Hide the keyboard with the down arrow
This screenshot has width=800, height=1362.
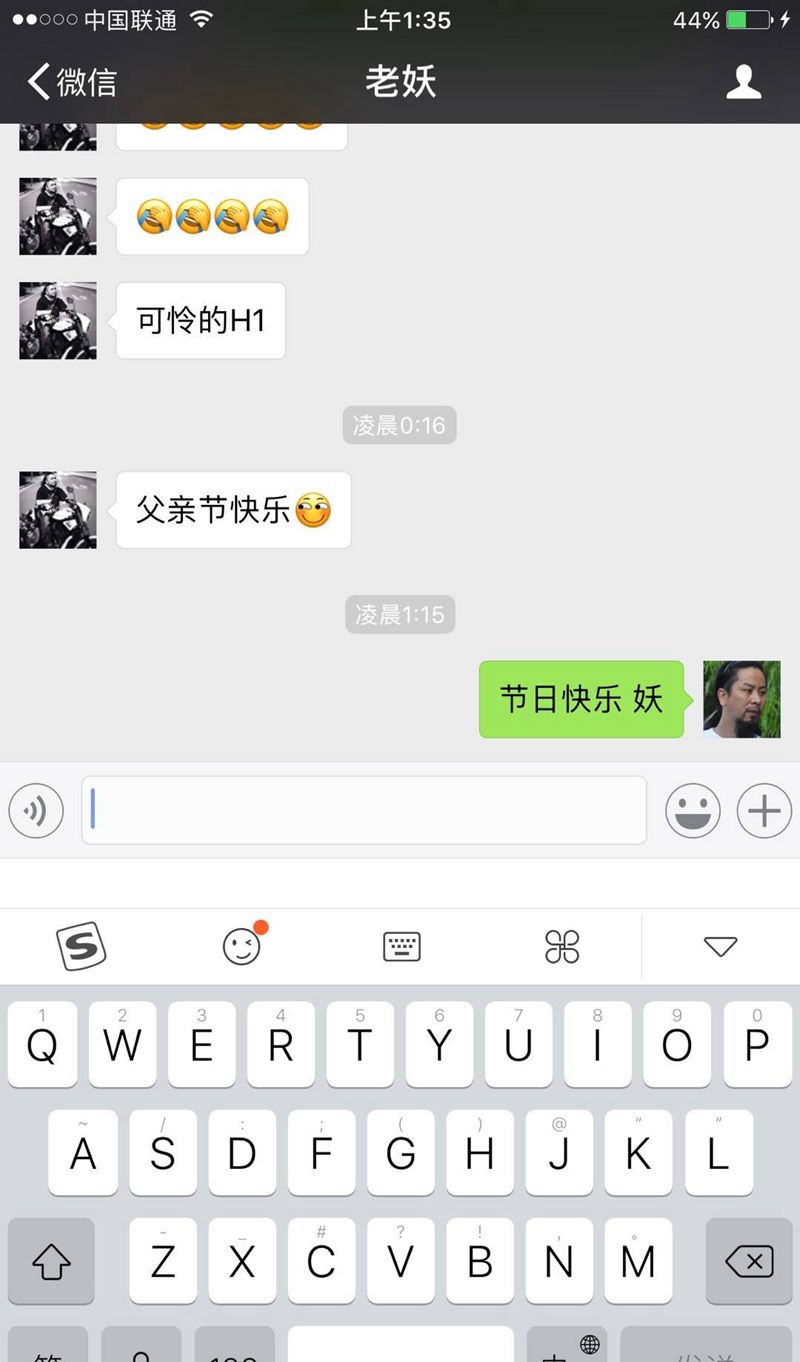point(720,946)
